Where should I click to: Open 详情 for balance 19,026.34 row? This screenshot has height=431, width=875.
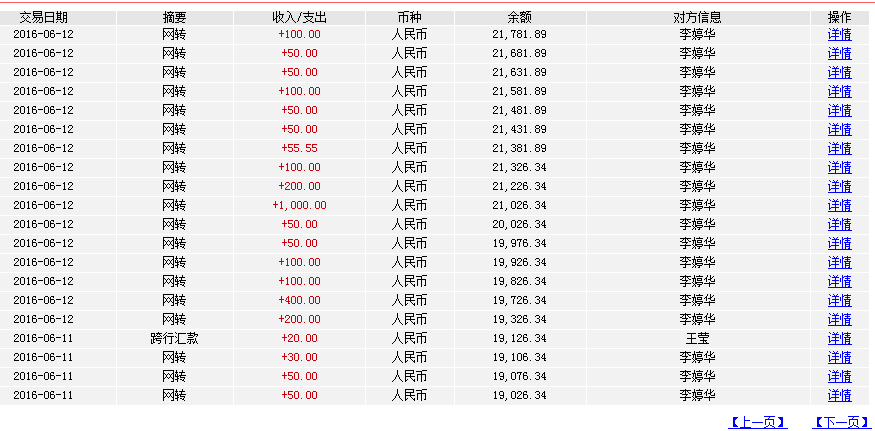(x=839, y=395)
